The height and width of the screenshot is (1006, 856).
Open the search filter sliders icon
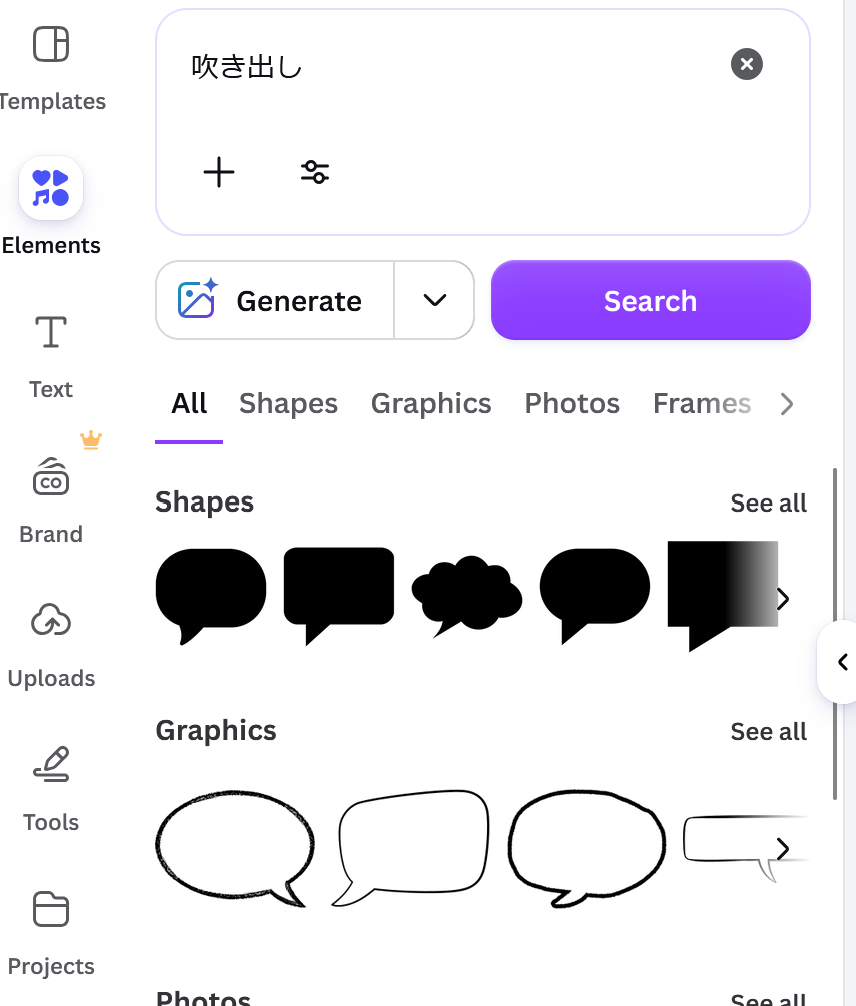[x=315, y=172]
